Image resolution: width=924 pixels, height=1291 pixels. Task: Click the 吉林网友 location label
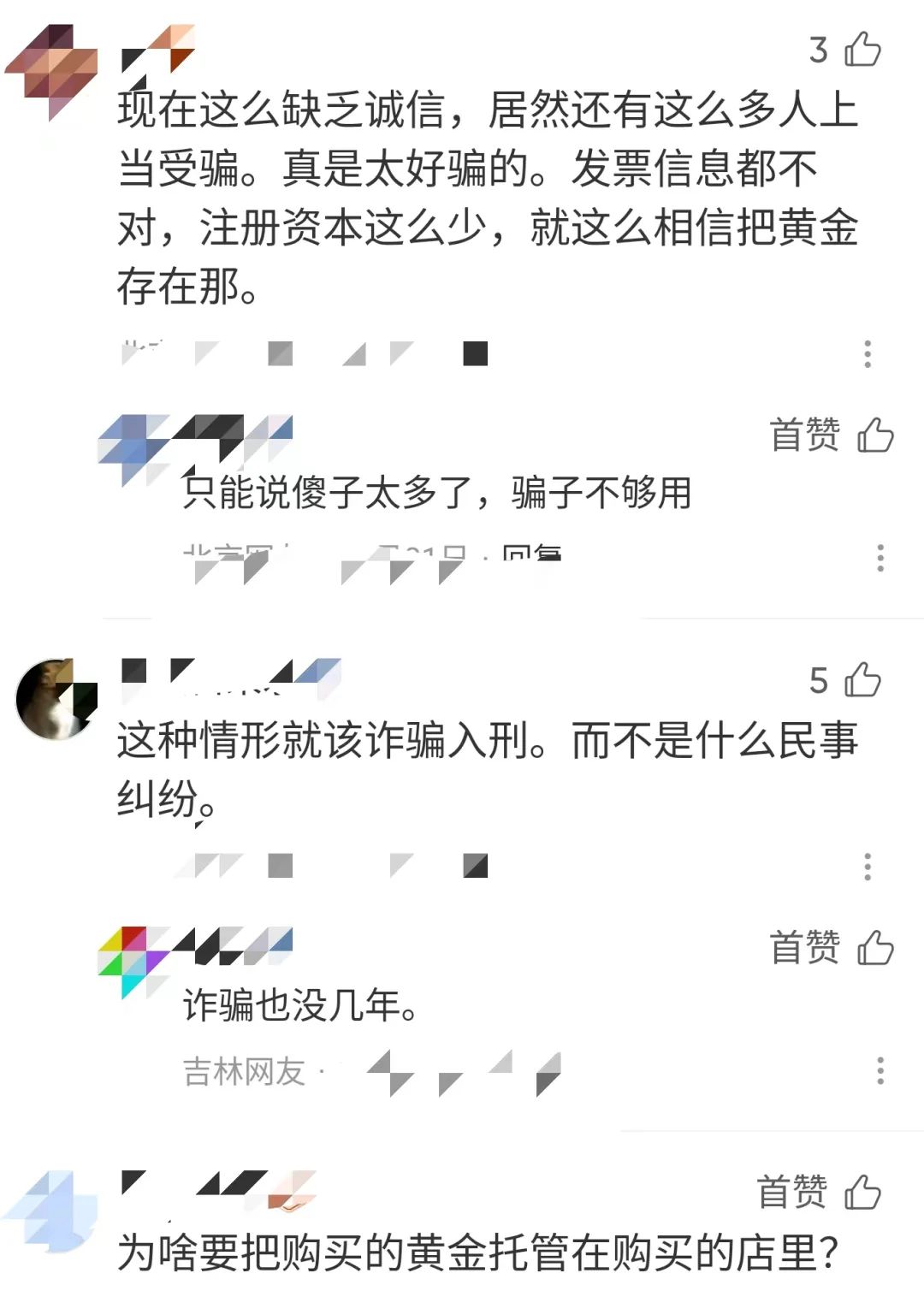pos(242,1070)
